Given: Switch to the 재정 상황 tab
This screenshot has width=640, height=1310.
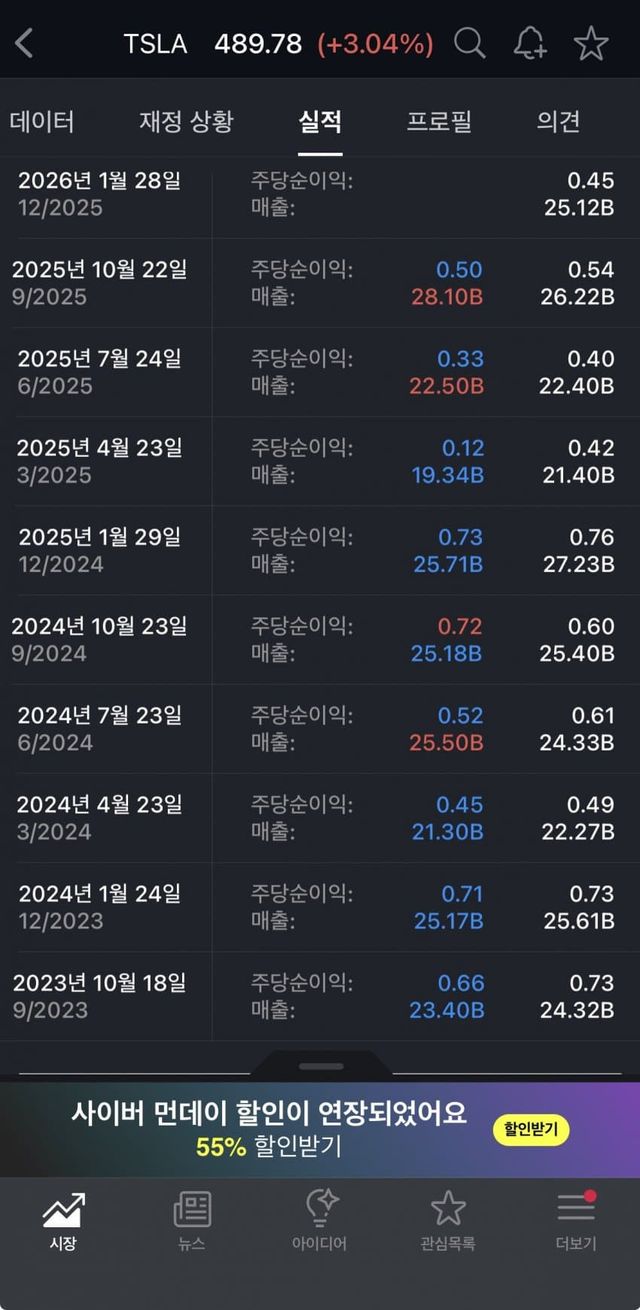Looking at the screenshot, I should coord(186,122).
